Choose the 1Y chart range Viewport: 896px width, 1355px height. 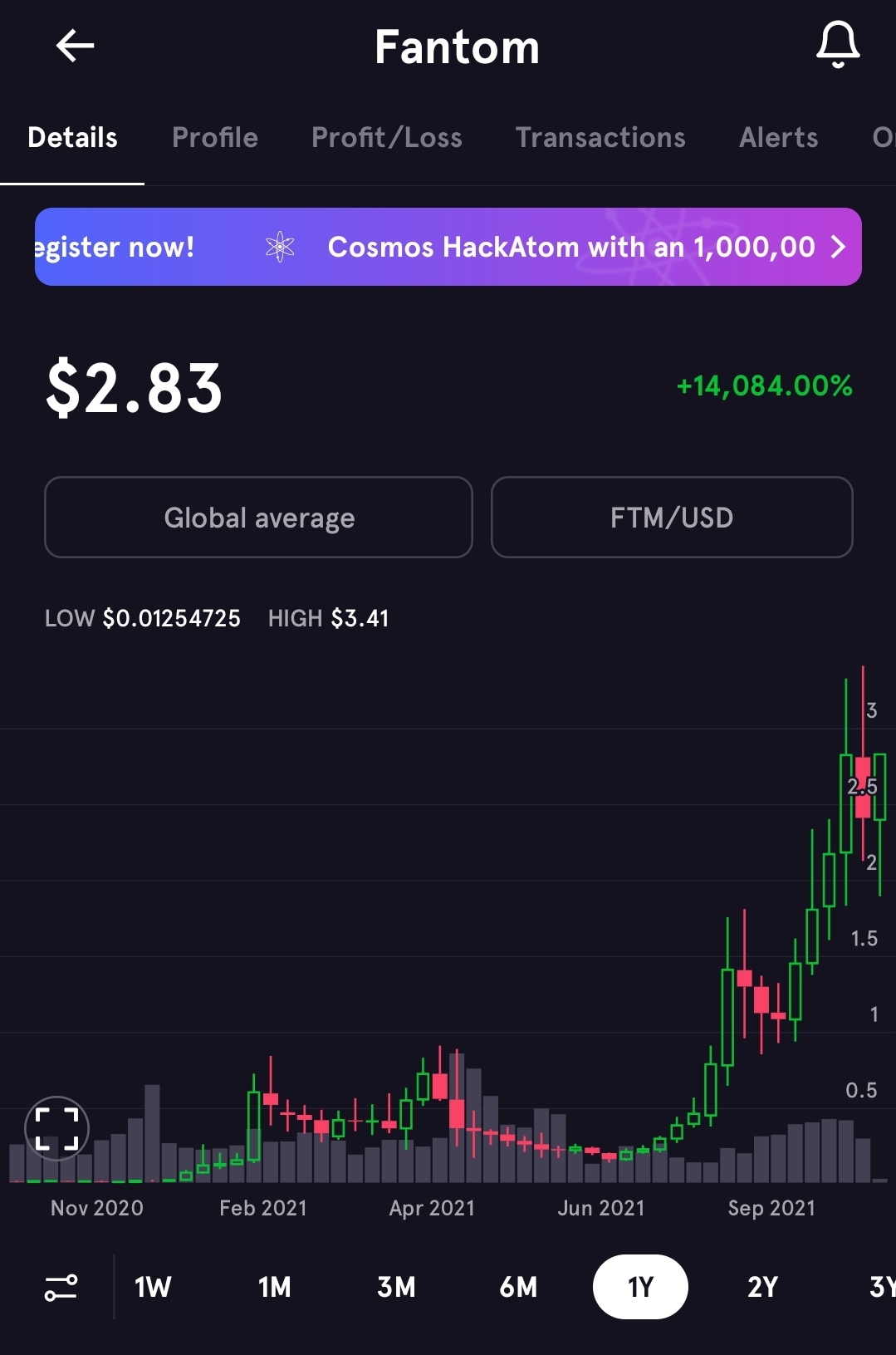tap(640, 1287)
